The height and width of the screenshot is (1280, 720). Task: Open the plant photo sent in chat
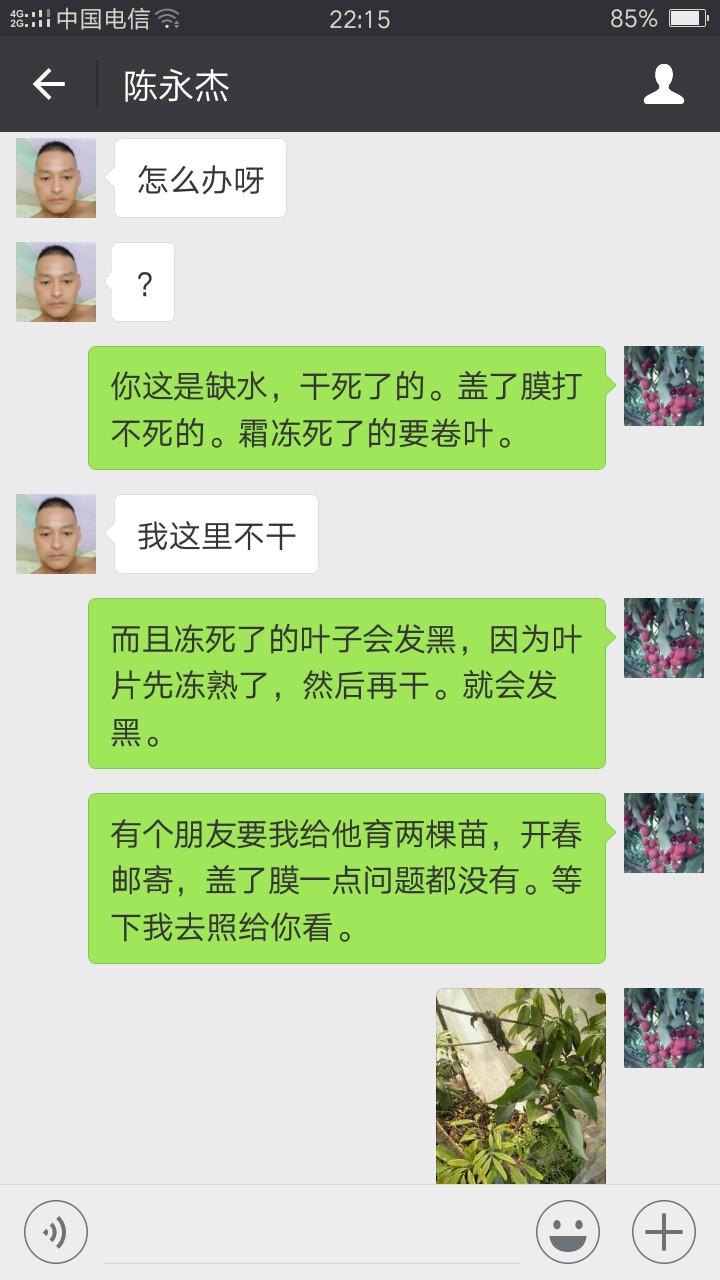click(521, 1087)
